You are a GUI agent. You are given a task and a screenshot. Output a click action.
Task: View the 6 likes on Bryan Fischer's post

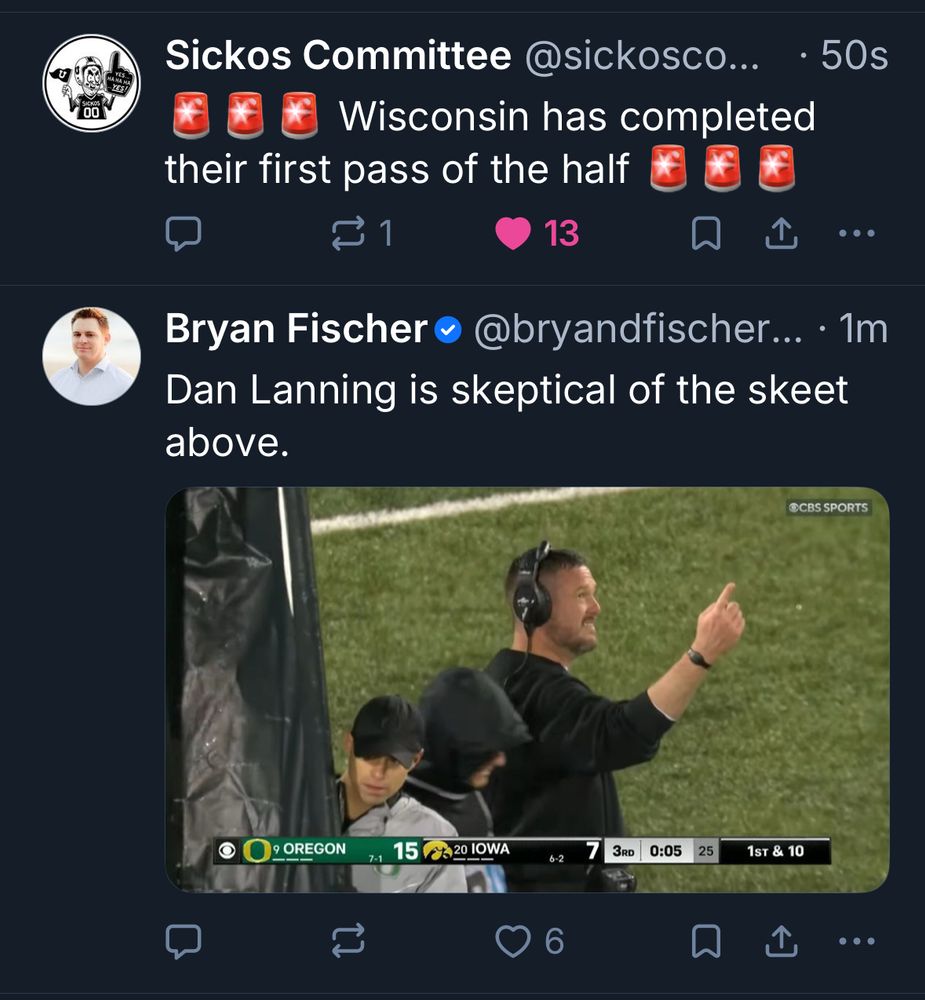550,941
